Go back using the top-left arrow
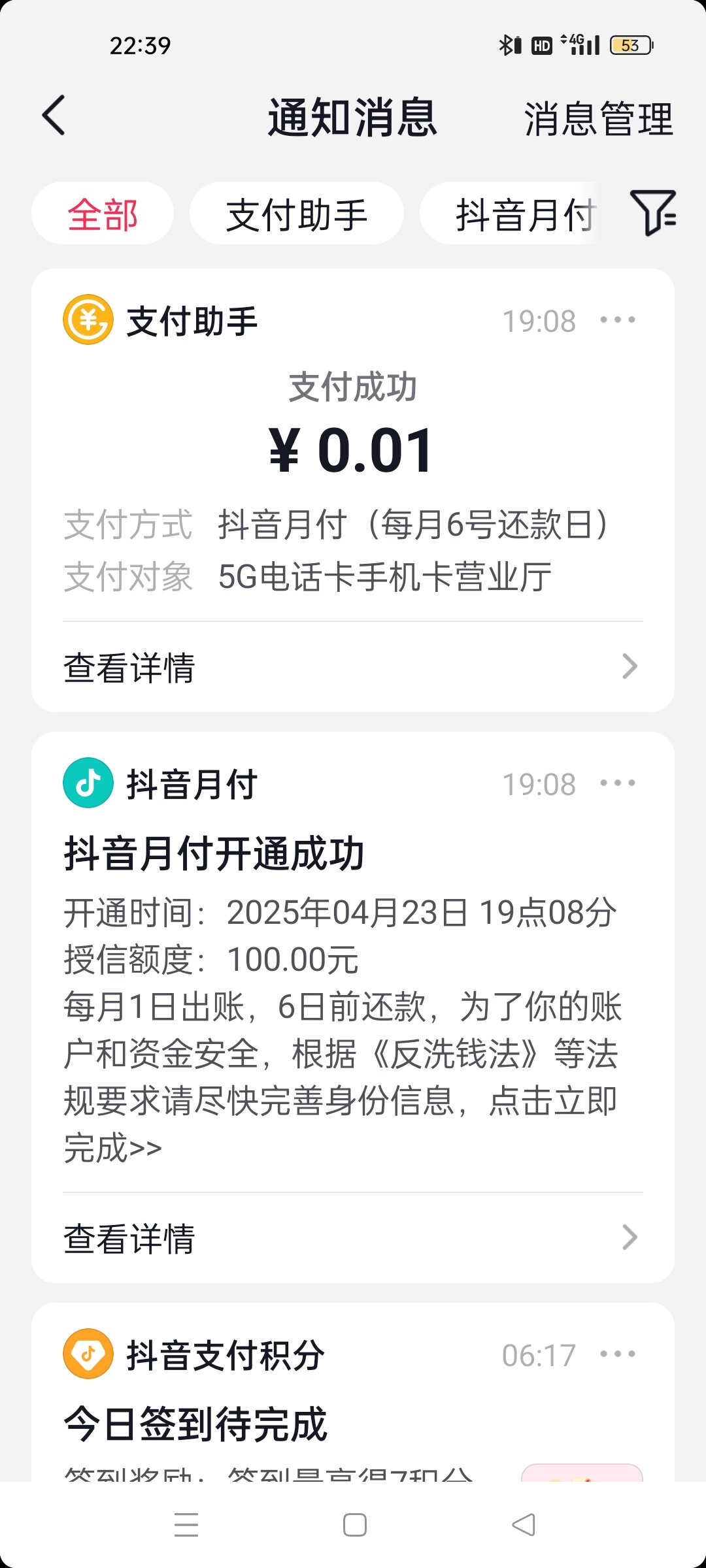This screenshot has height=1568, width=706. [x=54, y=116]
